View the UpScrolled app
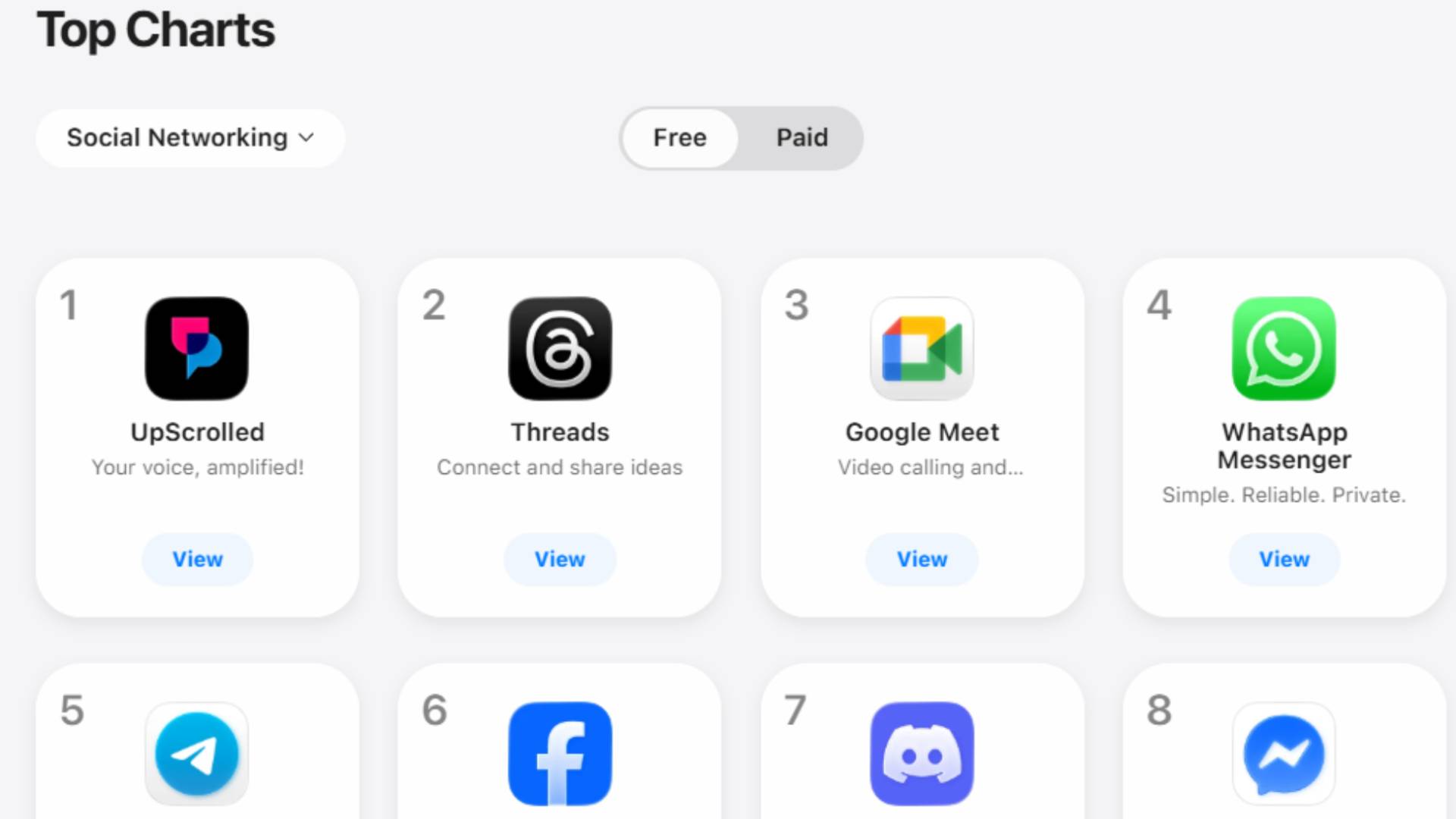 [x=197, y=560]
